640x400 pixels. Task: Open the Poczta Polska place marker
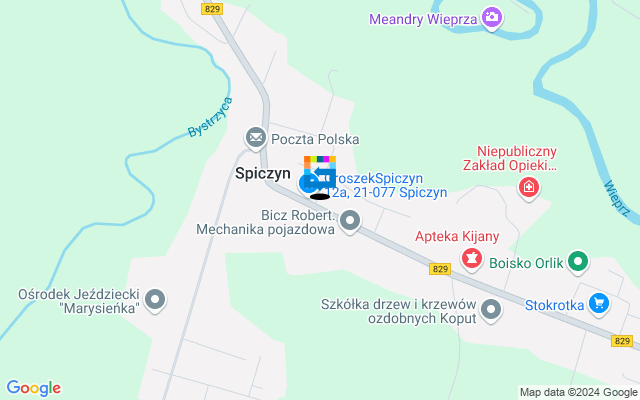click(x=256, y=137)
